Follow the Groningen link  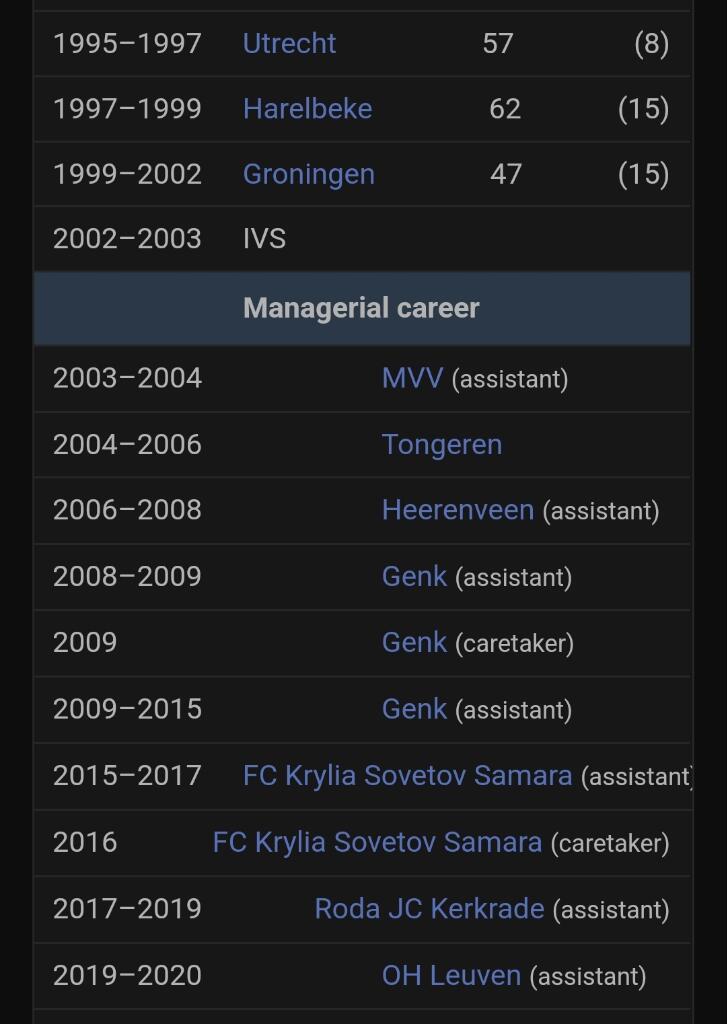click(308, 174)
